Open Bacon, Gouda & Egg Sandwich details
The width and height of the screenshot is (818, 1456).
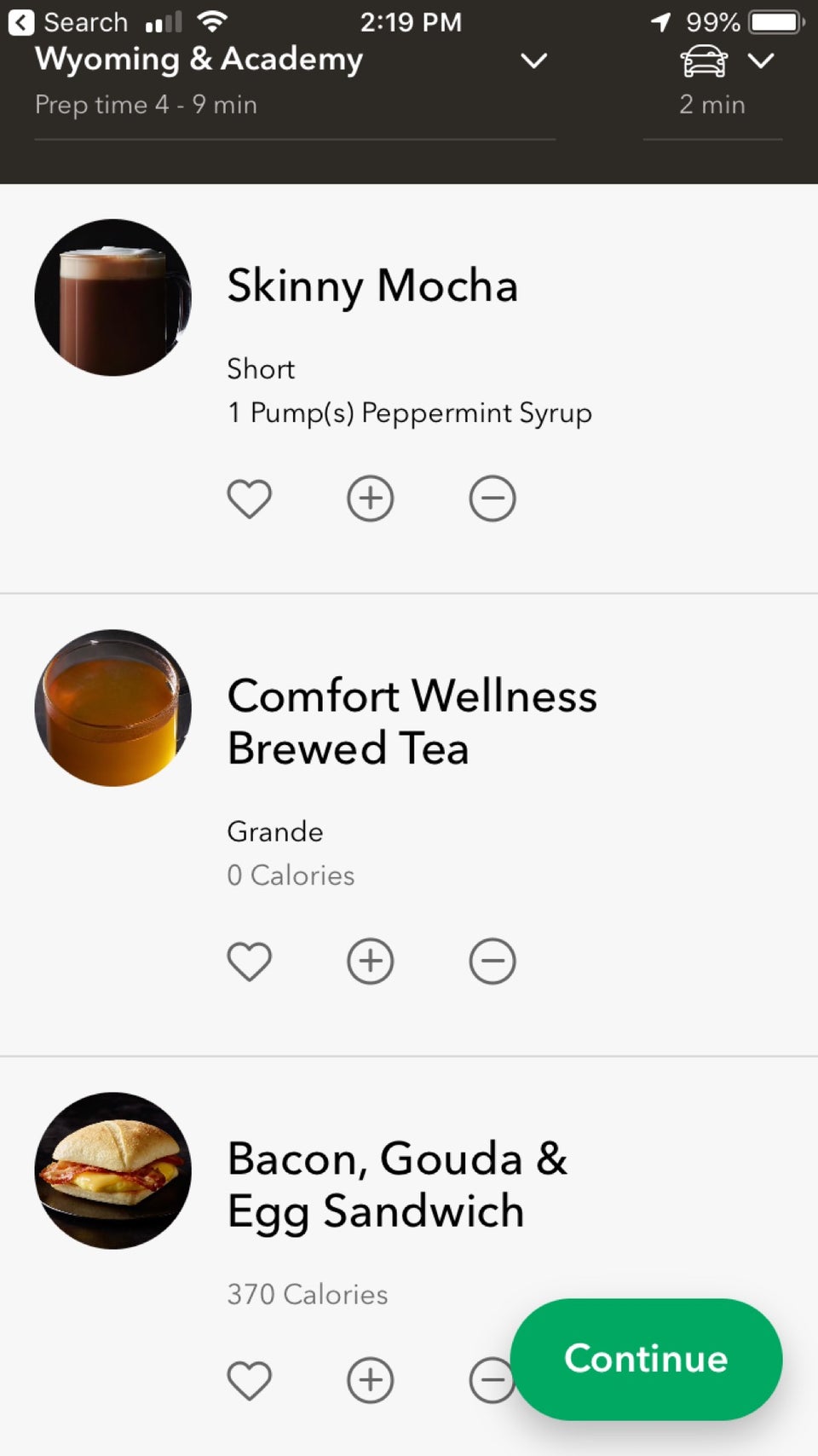tap(396, 1185)
